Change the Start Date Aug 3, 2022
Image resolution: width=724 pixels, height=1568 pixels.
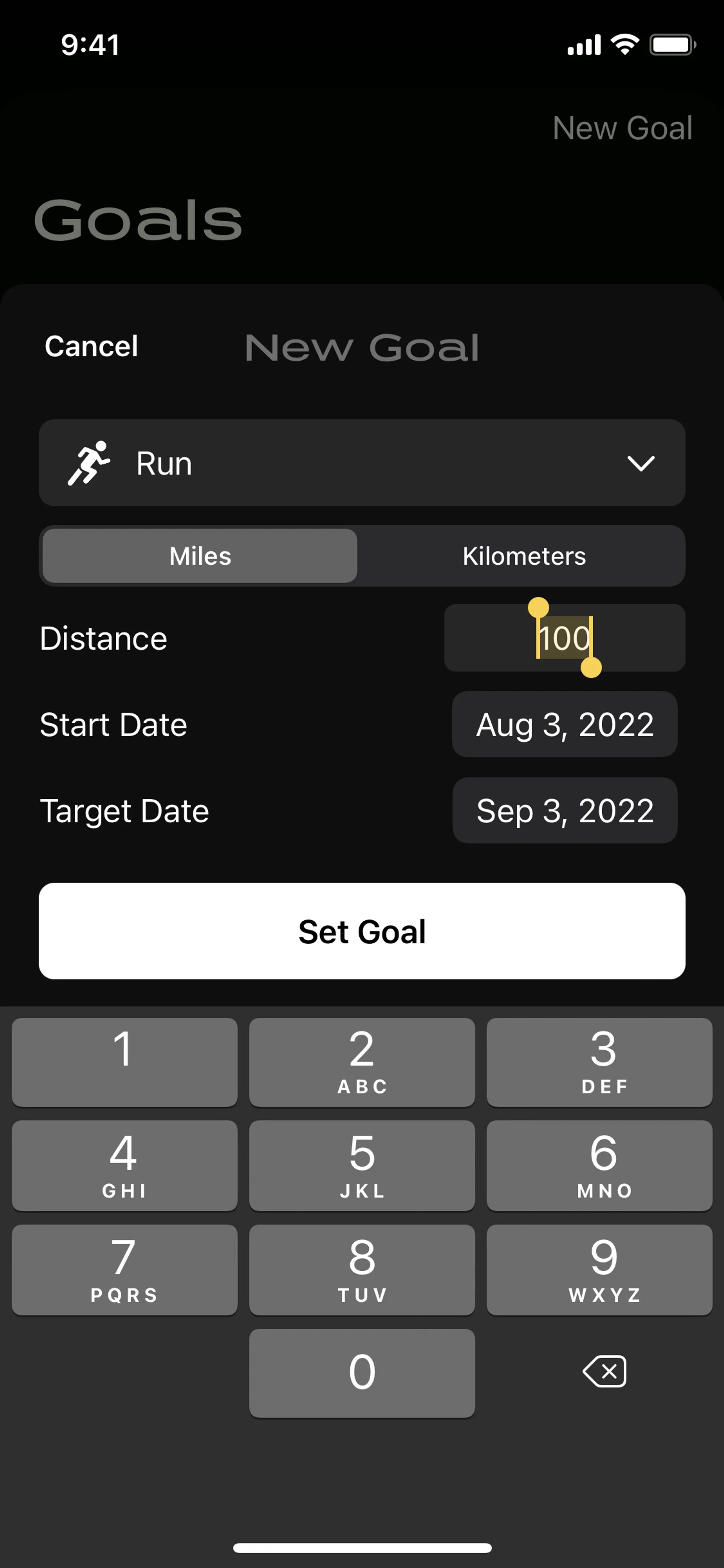point(564,724)
